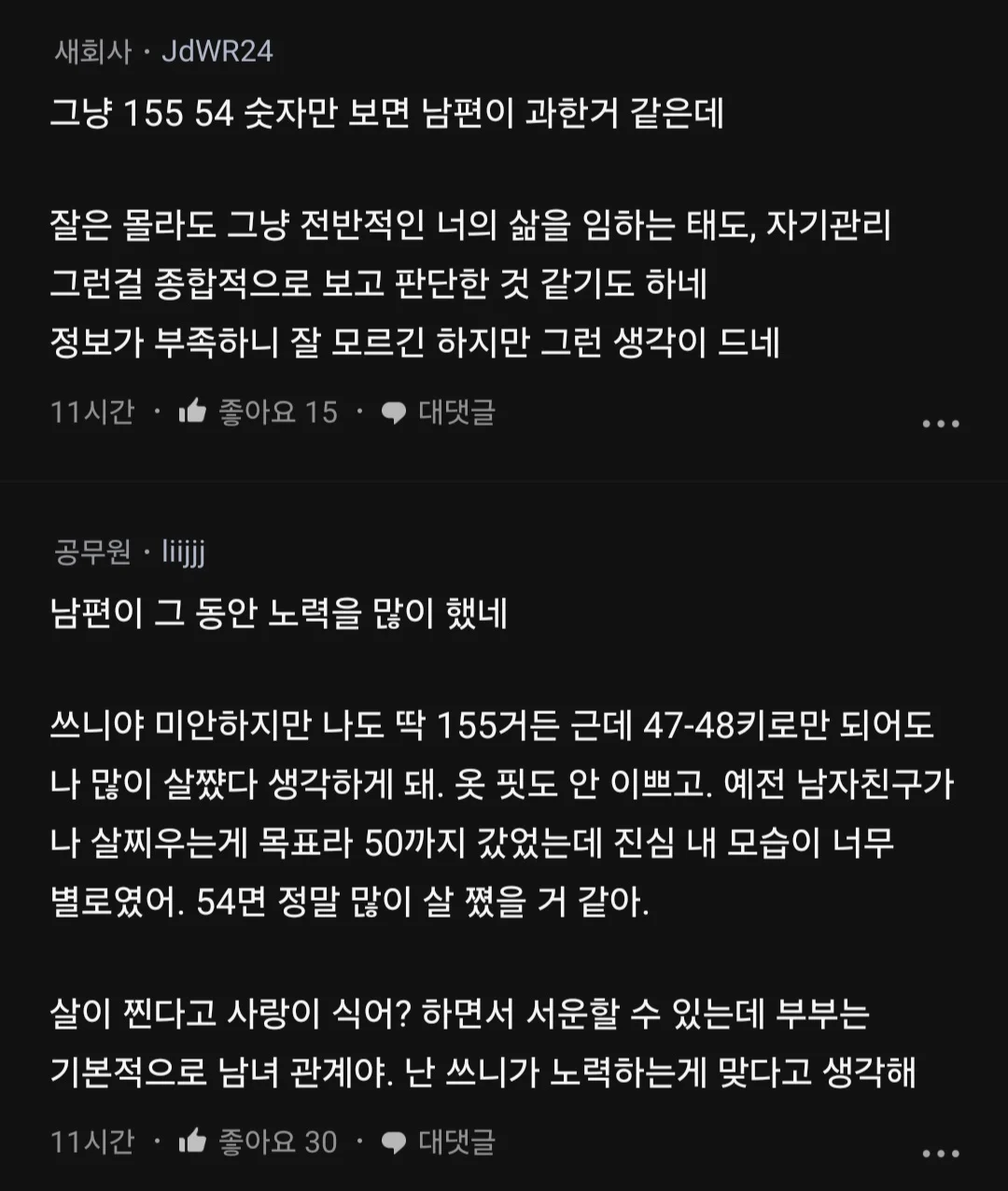Open overflow menu on JdWR24's comment

click(x=940, y=424)
